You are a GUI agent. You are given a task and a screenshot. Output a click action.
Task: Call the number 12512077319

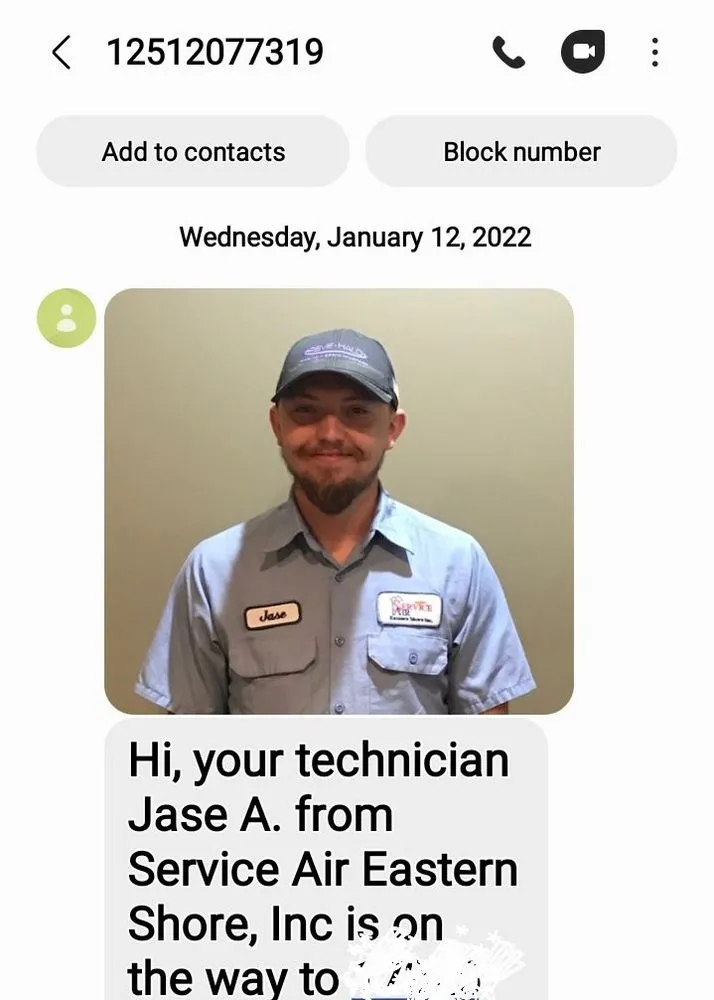tap(509, 52)
